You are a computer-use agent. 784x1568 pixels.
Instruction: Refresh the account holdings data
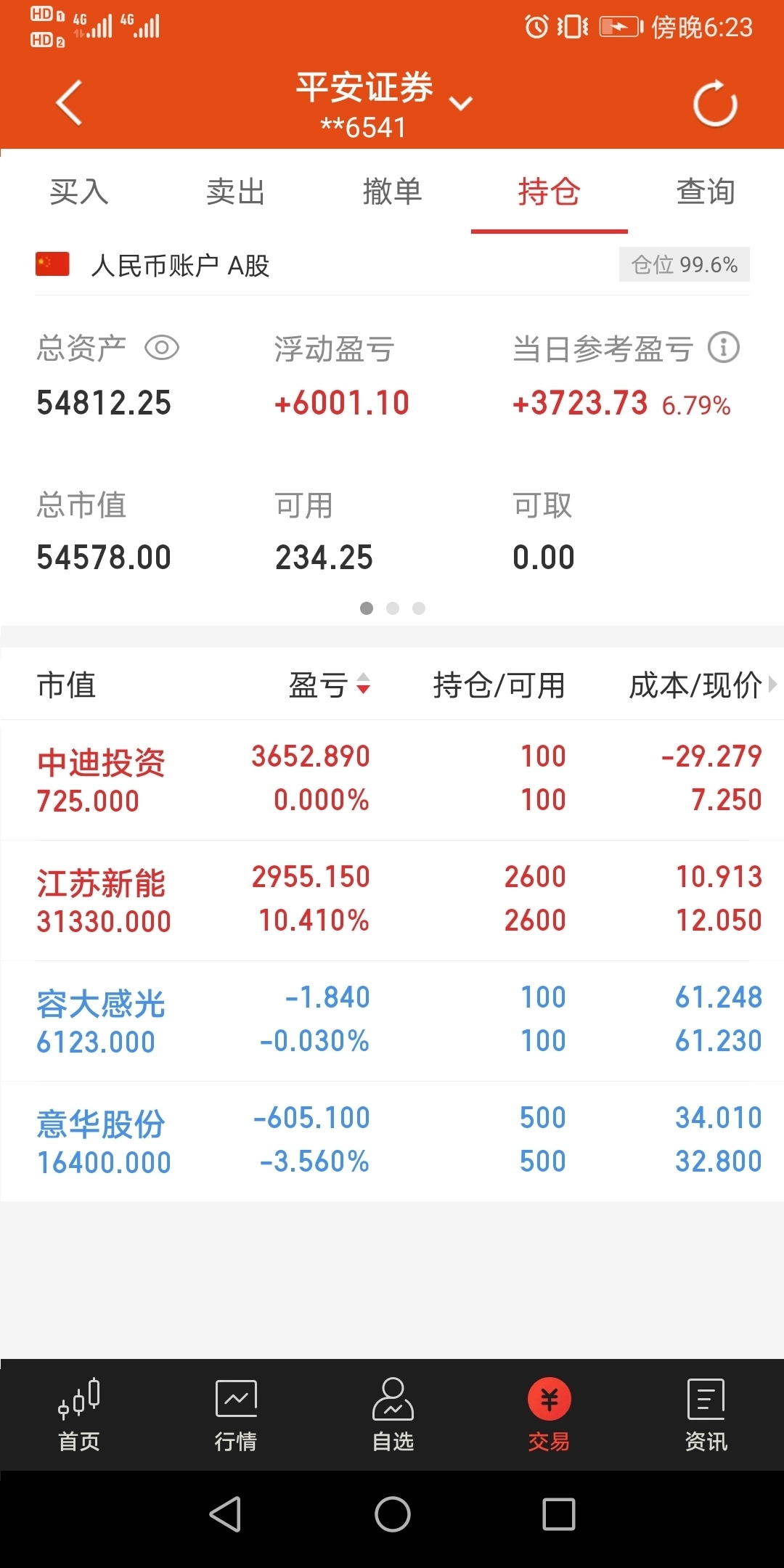pyautogui.click(x=715, y=103)
